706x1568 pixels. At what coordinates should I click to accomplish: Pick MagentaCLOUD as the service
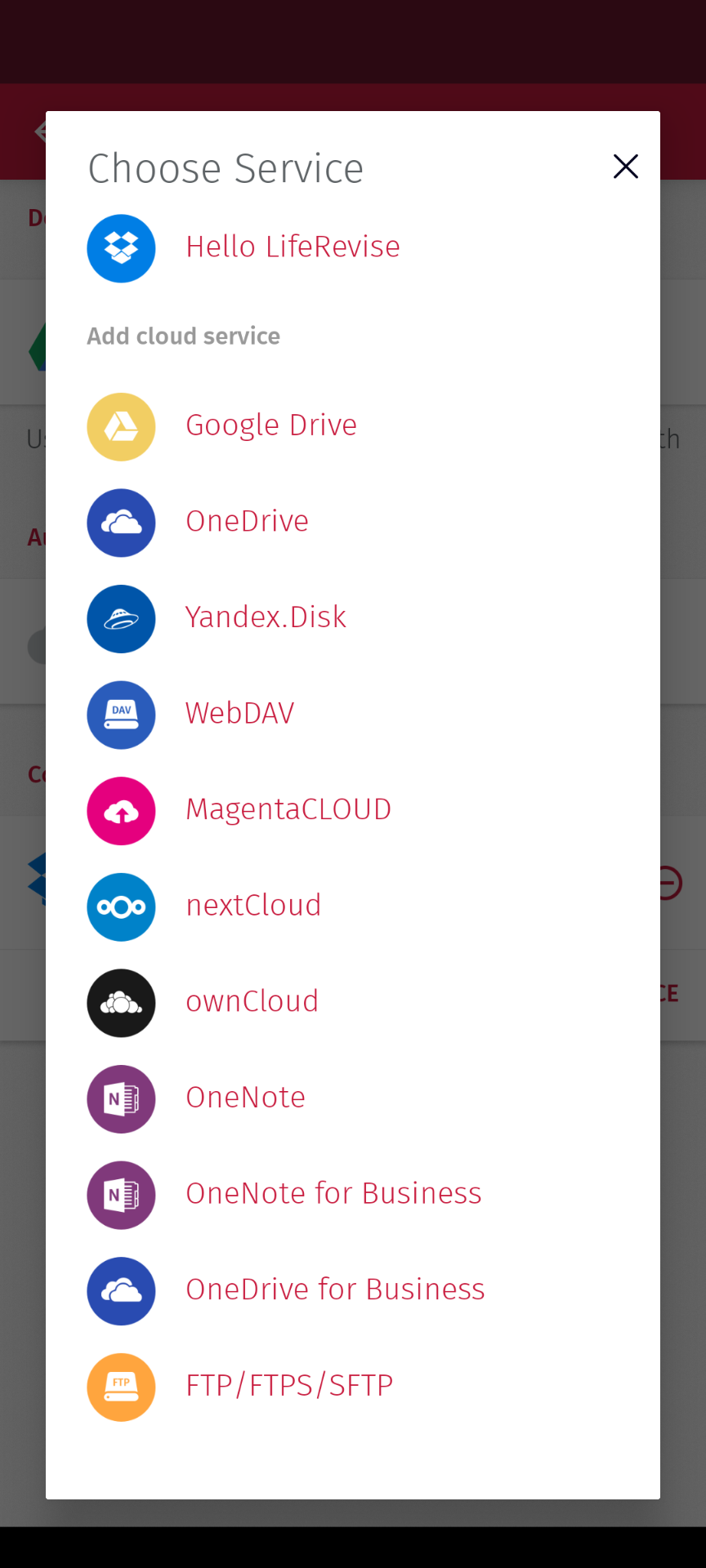(288, 810)
